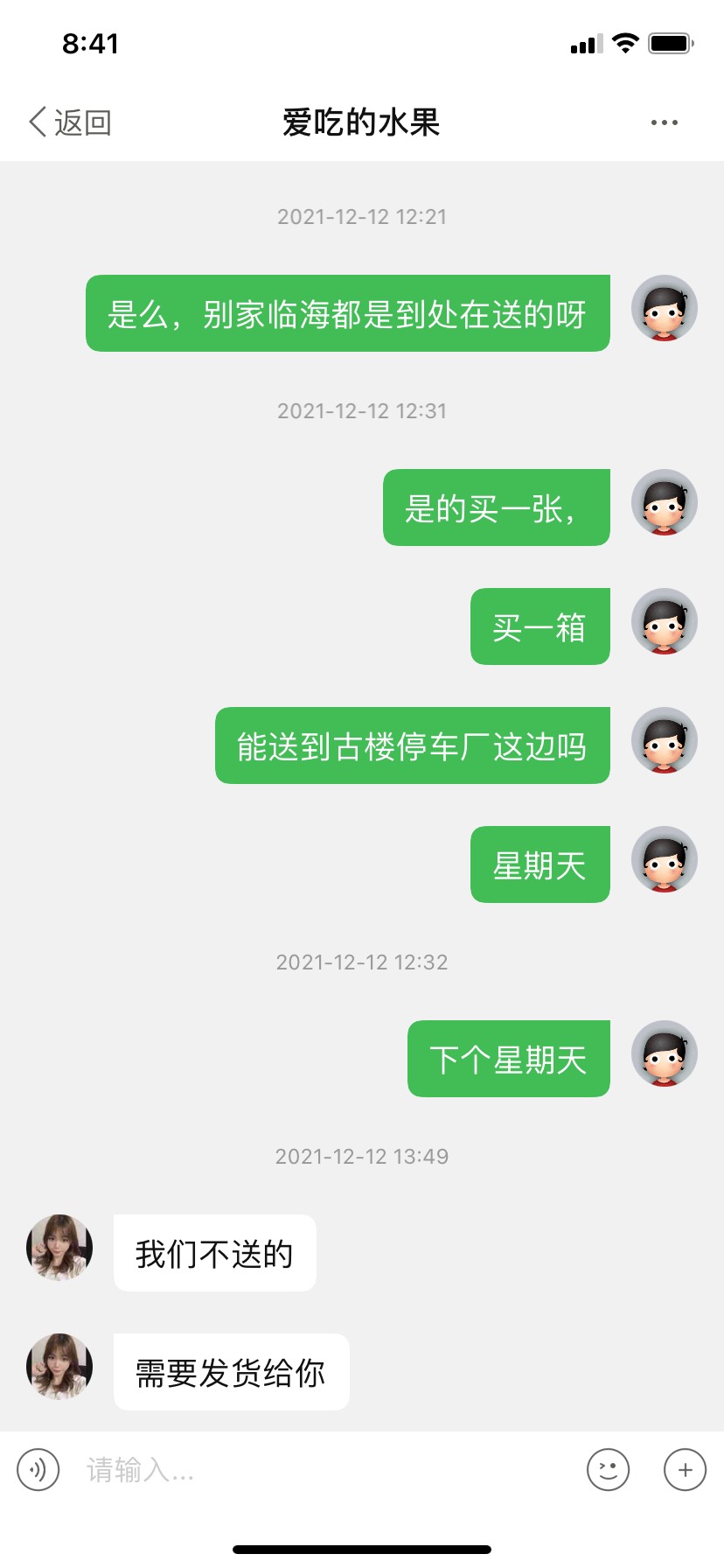Screen dimensions: 724x1568
Task: Go back using the 返回 button
Action: [x=70, y=122]
